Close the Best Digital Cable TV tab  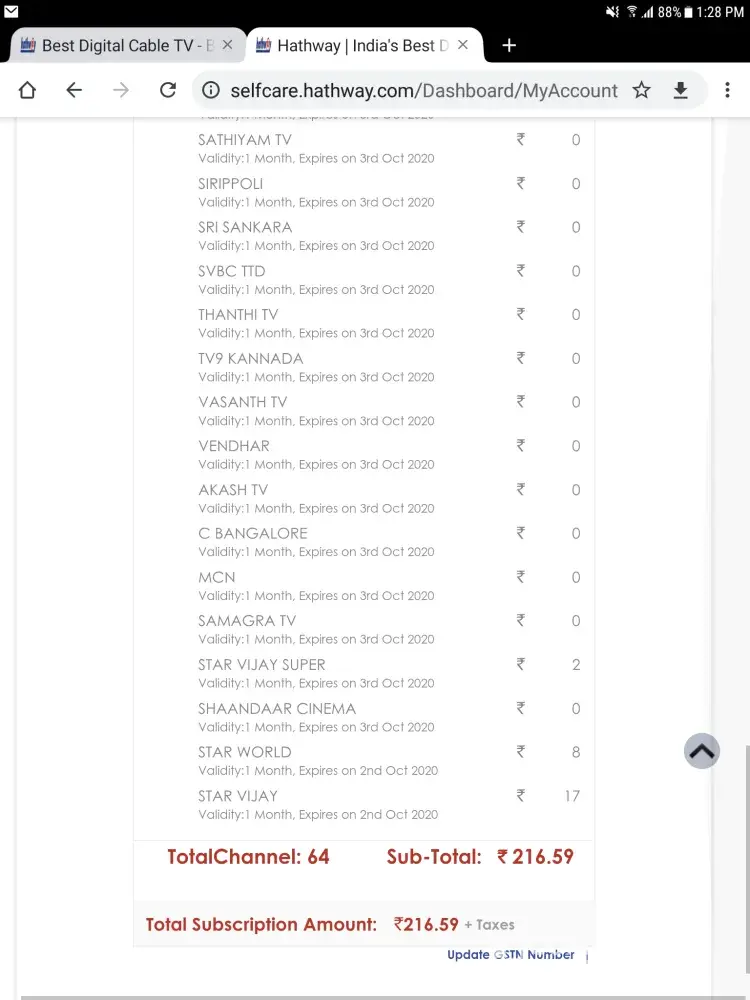pos(228,45)
